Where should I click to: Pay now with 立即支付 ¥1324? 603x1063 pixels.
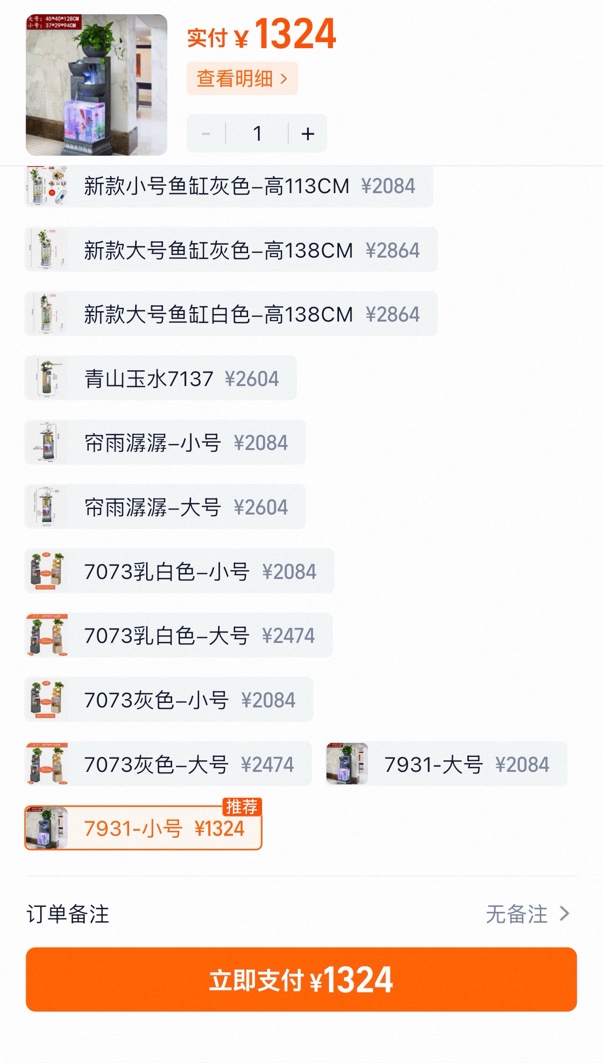(x=301, y=979)
